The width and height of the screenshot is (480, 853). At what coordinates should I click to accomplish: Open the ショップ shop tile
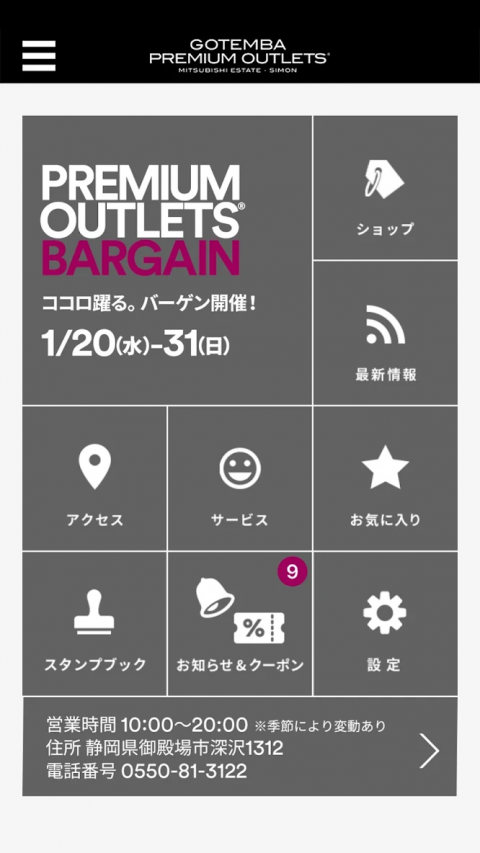click(x=385, y=188)
